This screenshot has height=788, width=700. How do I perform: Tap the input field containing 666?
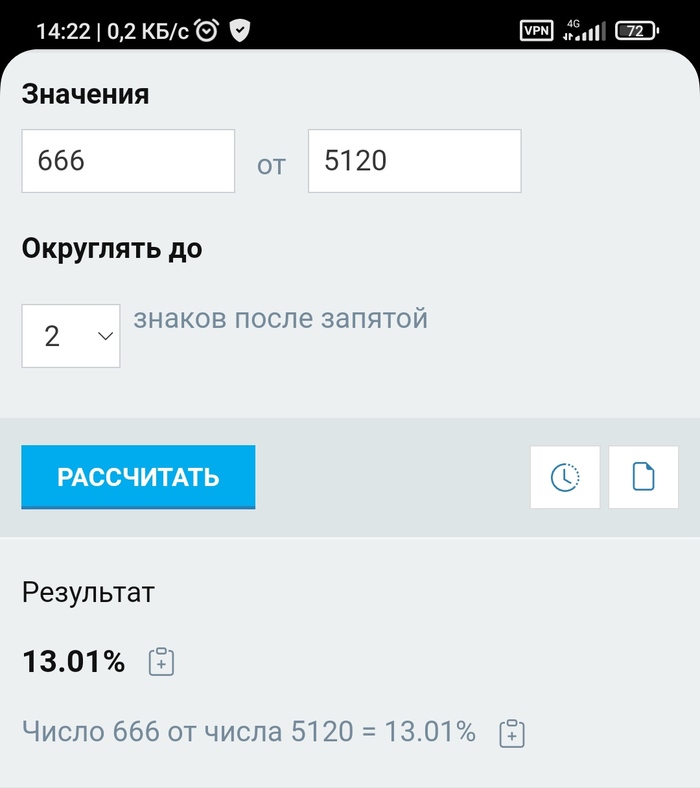coord(128,160)
